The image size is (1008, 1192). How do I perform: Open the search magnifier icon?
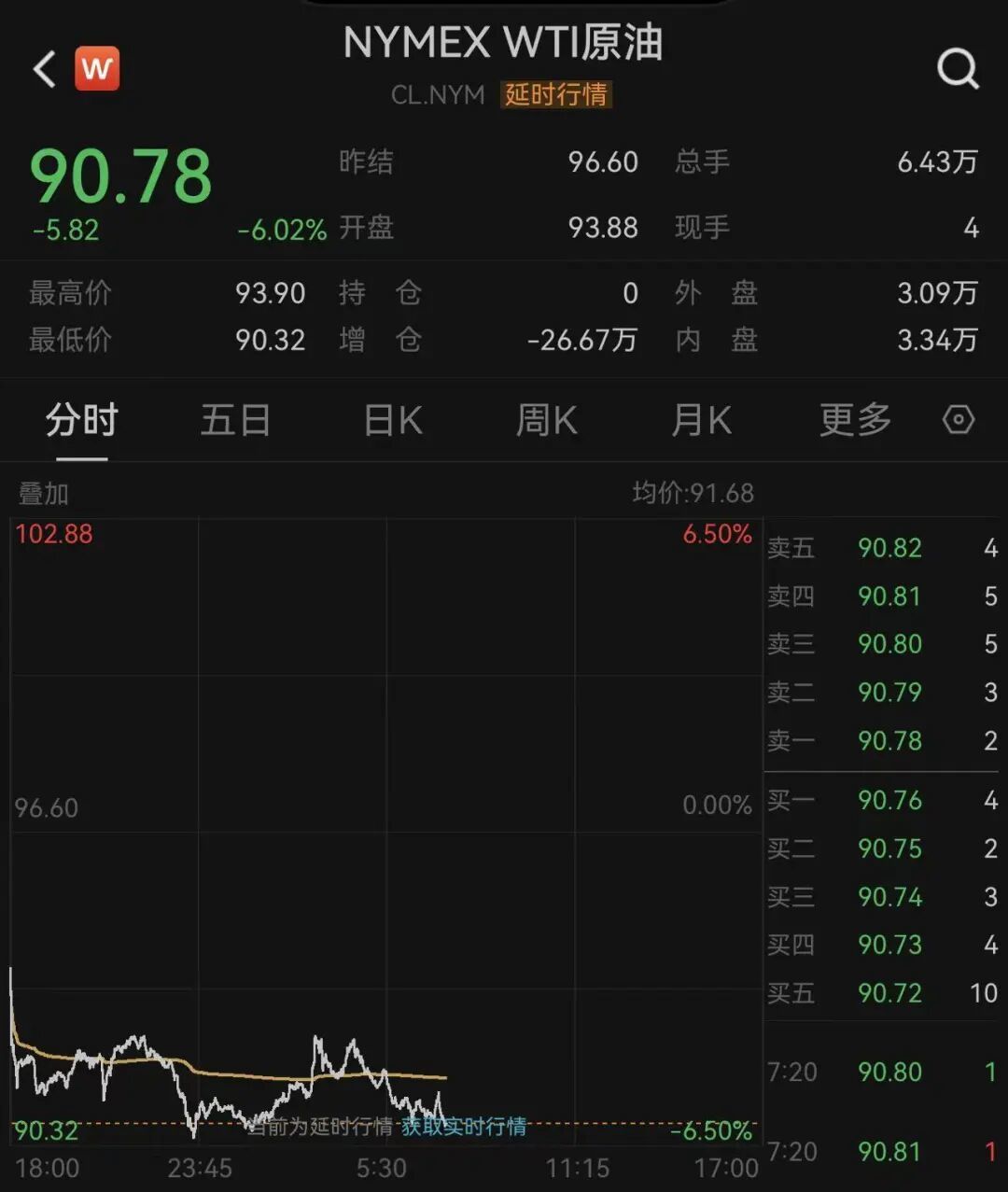point(958,69)
